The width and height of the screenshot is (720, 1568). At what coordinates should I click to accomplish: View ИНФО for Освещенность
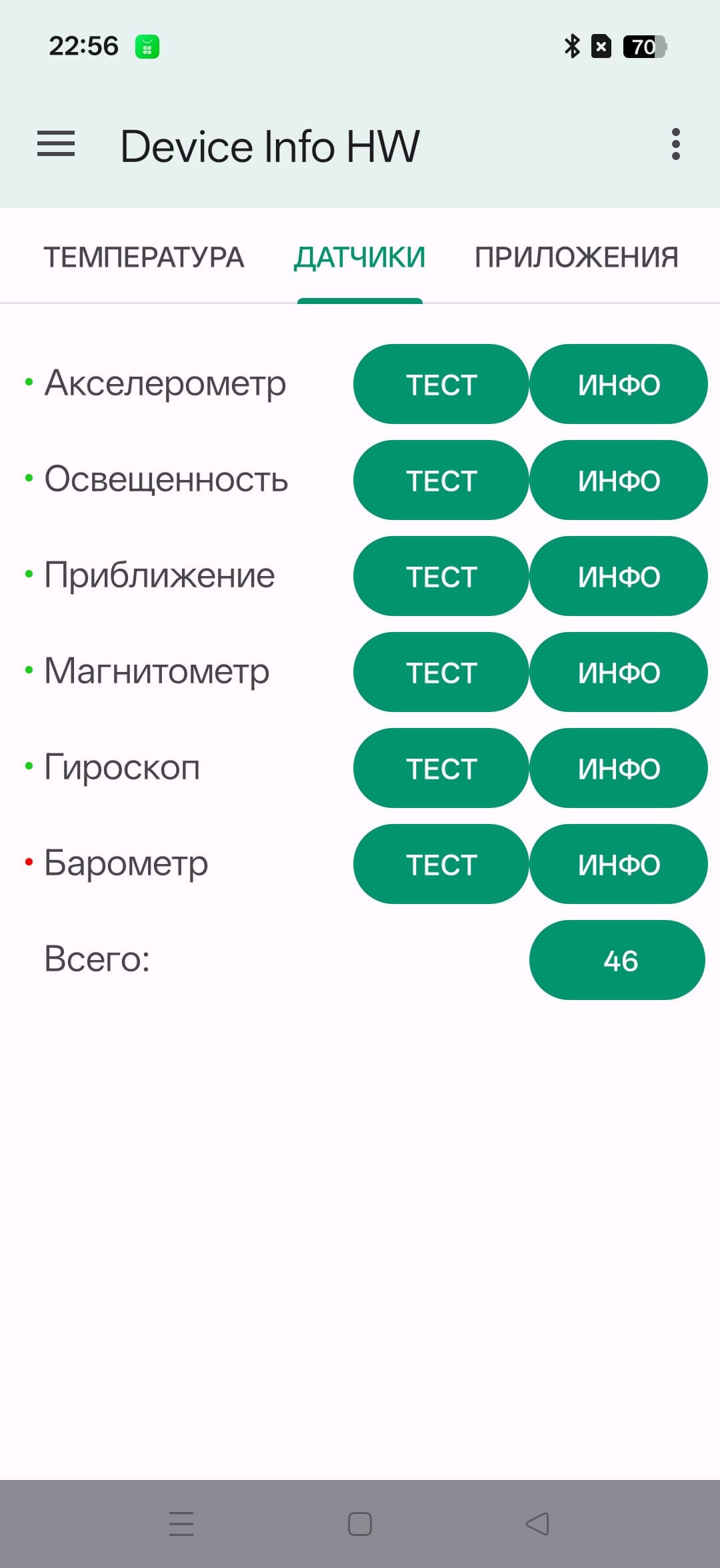click(619, 481)
